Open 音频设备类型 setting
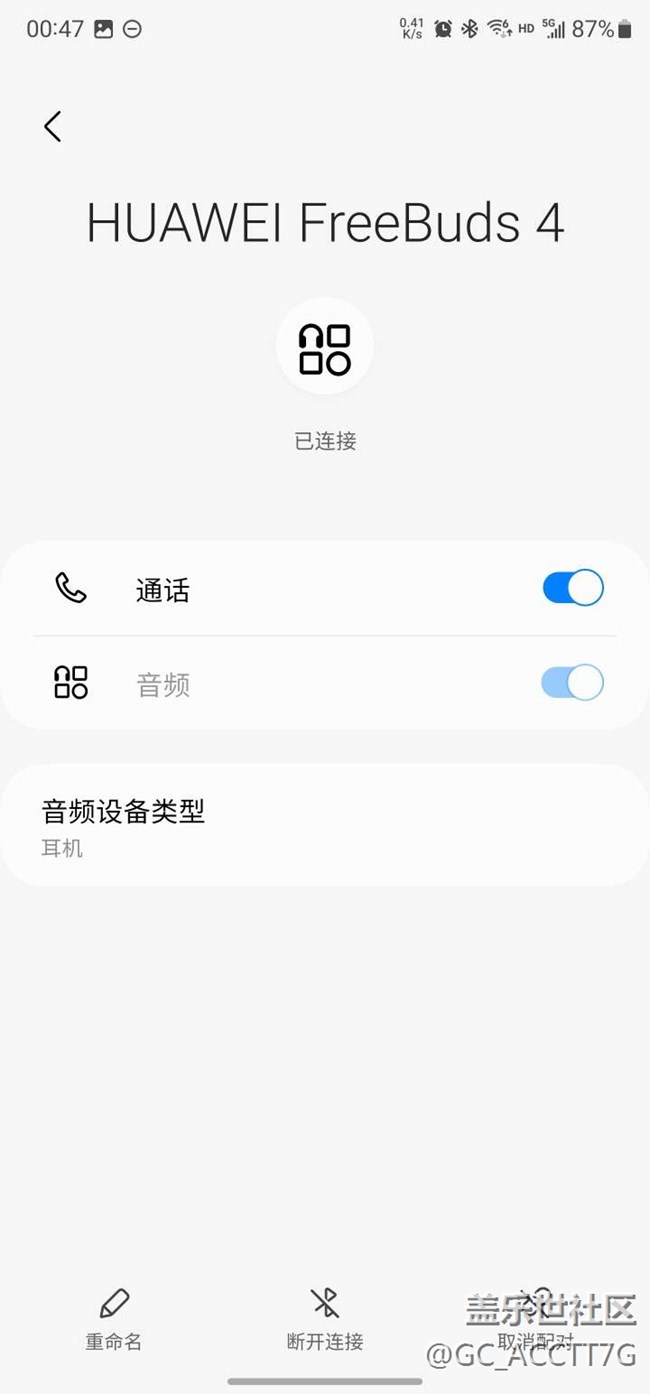 (x=324, y=826)
